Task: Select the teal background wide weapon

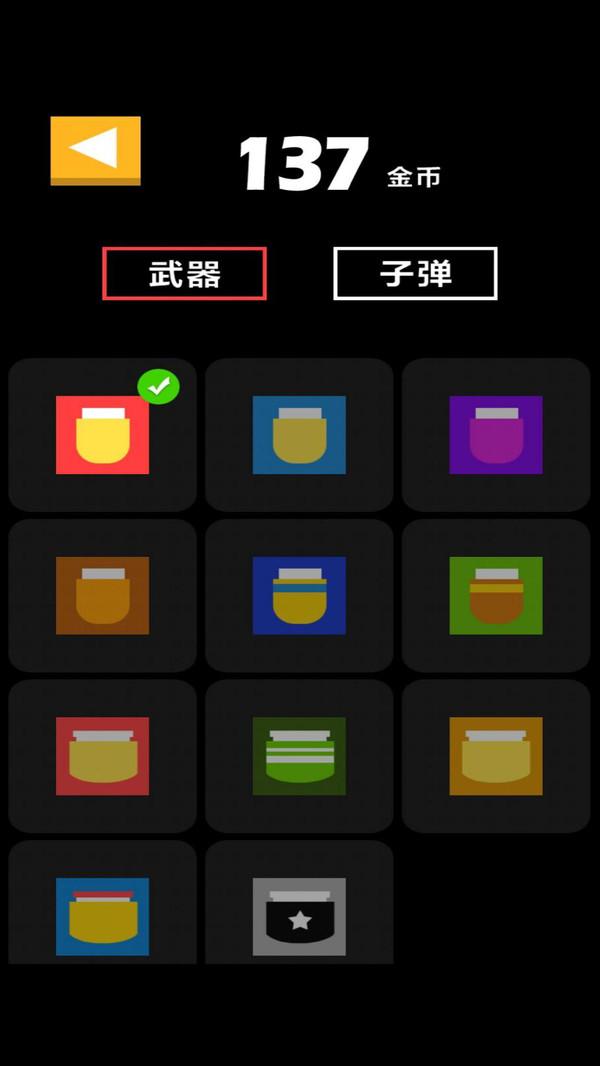Action: tap(102, 915)
